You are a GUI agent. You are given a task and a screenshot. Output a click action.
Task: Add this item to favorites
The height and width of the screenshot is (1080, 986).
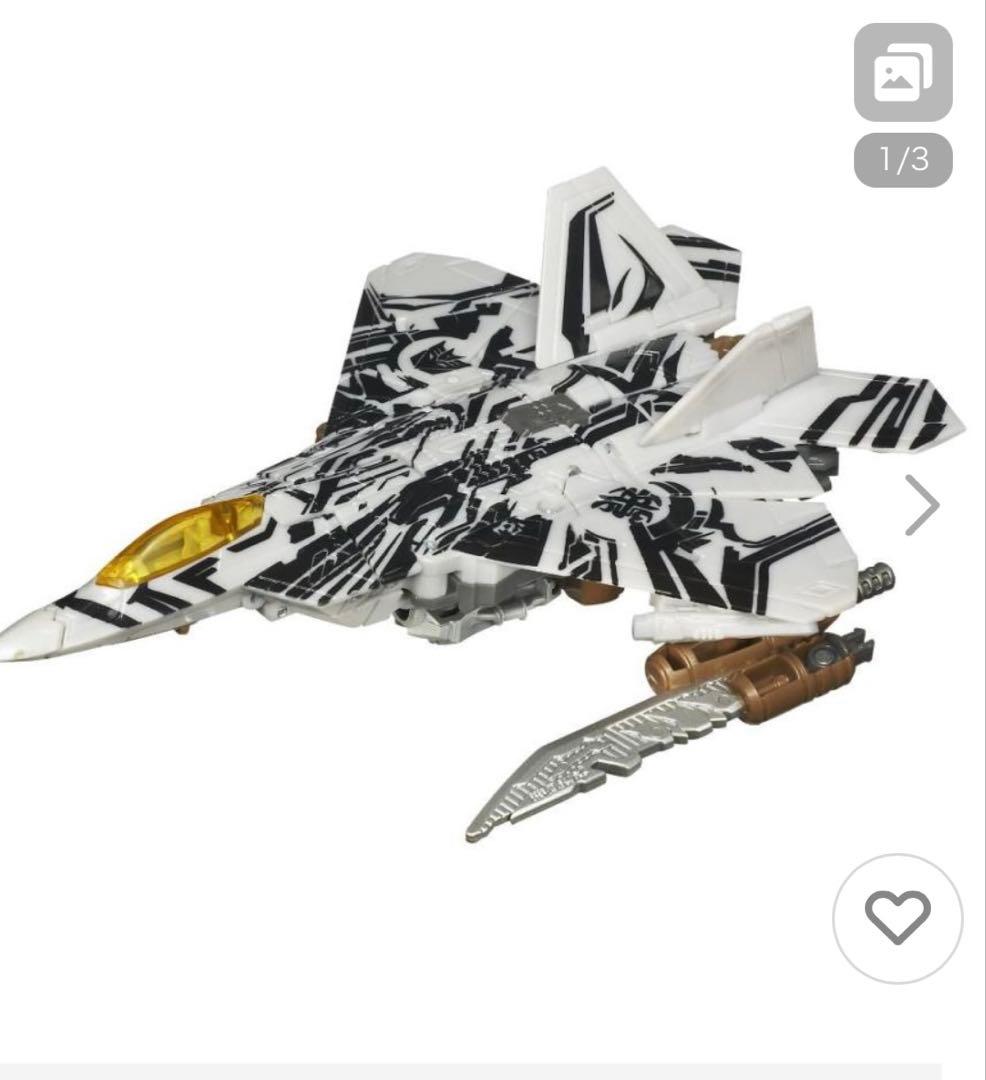point(897,918)
